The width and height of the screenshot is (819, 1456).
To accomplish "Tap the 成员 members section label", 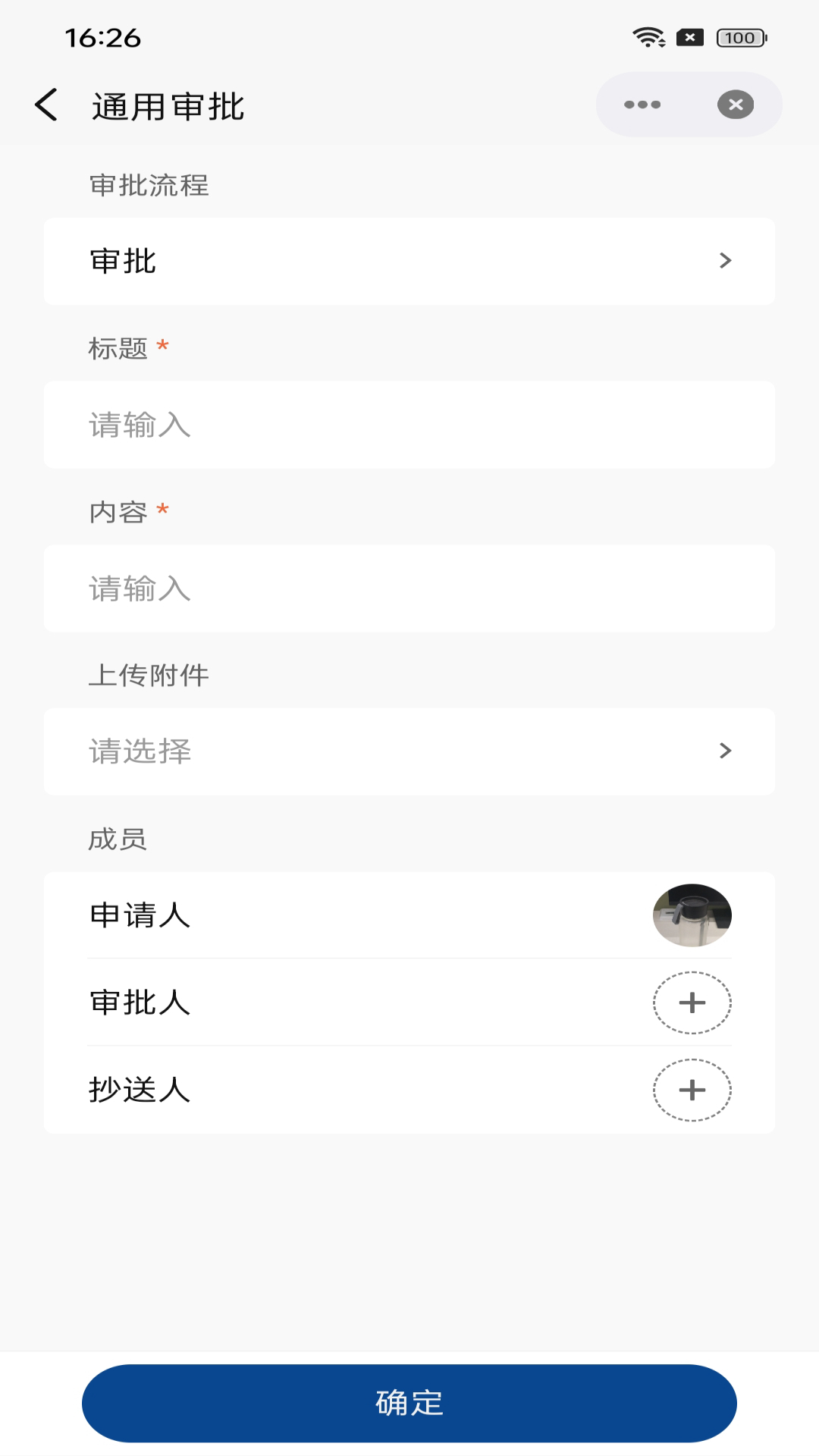I will coord(119,839).
